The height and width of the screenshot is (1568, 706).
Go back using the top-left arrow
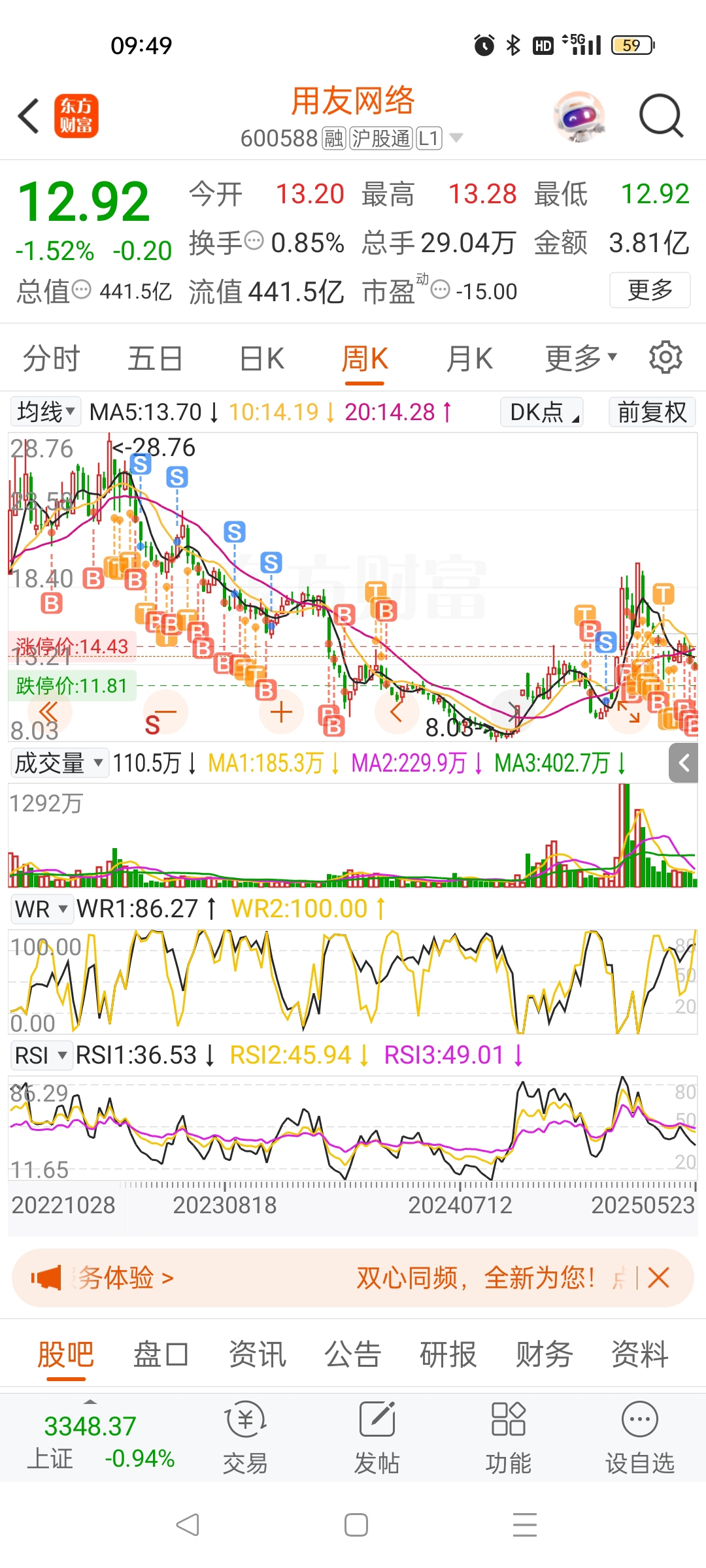click(29, 116)
